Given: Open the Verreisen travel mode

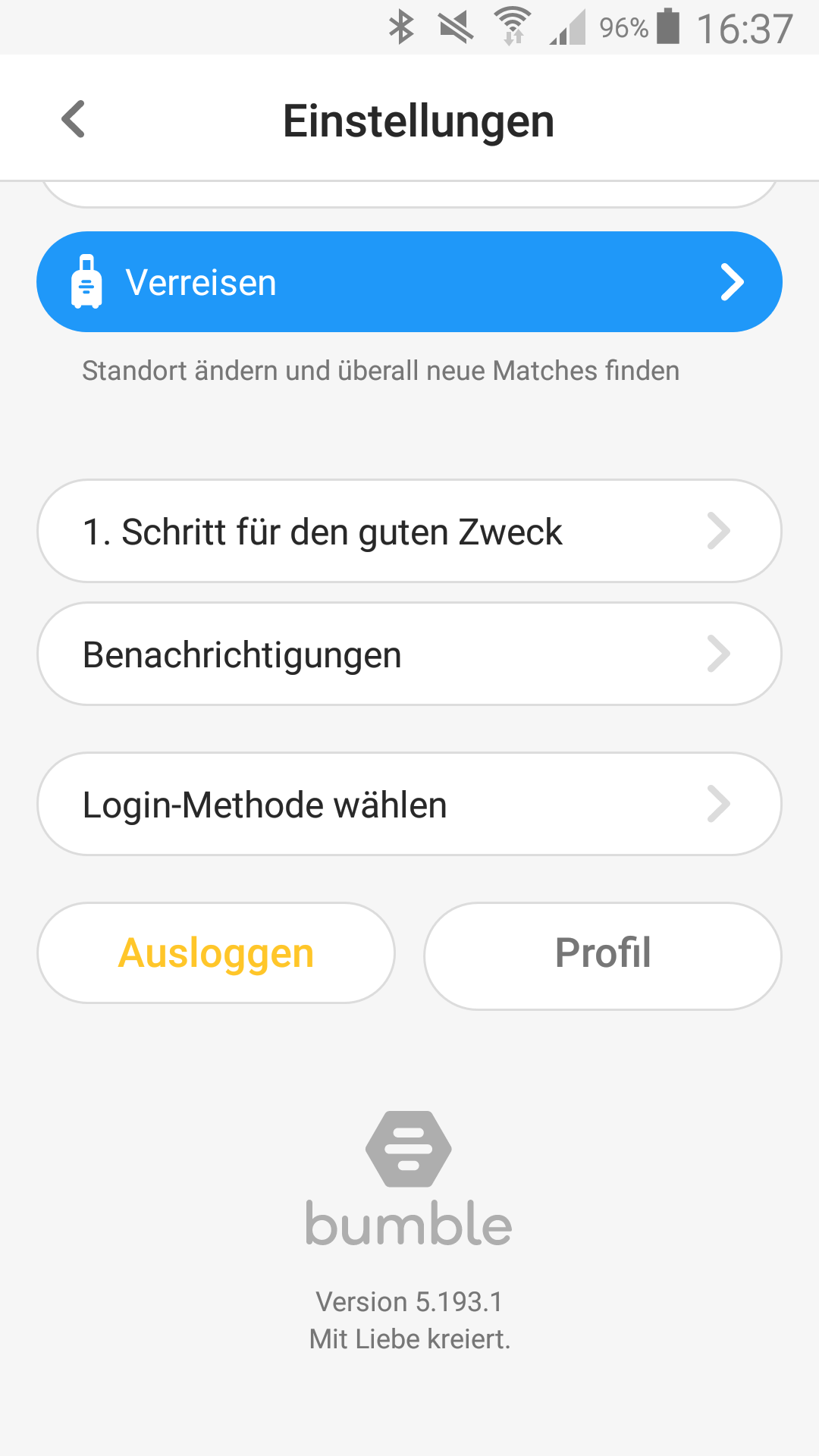Looking at the screenshot, I should point(409,281).
